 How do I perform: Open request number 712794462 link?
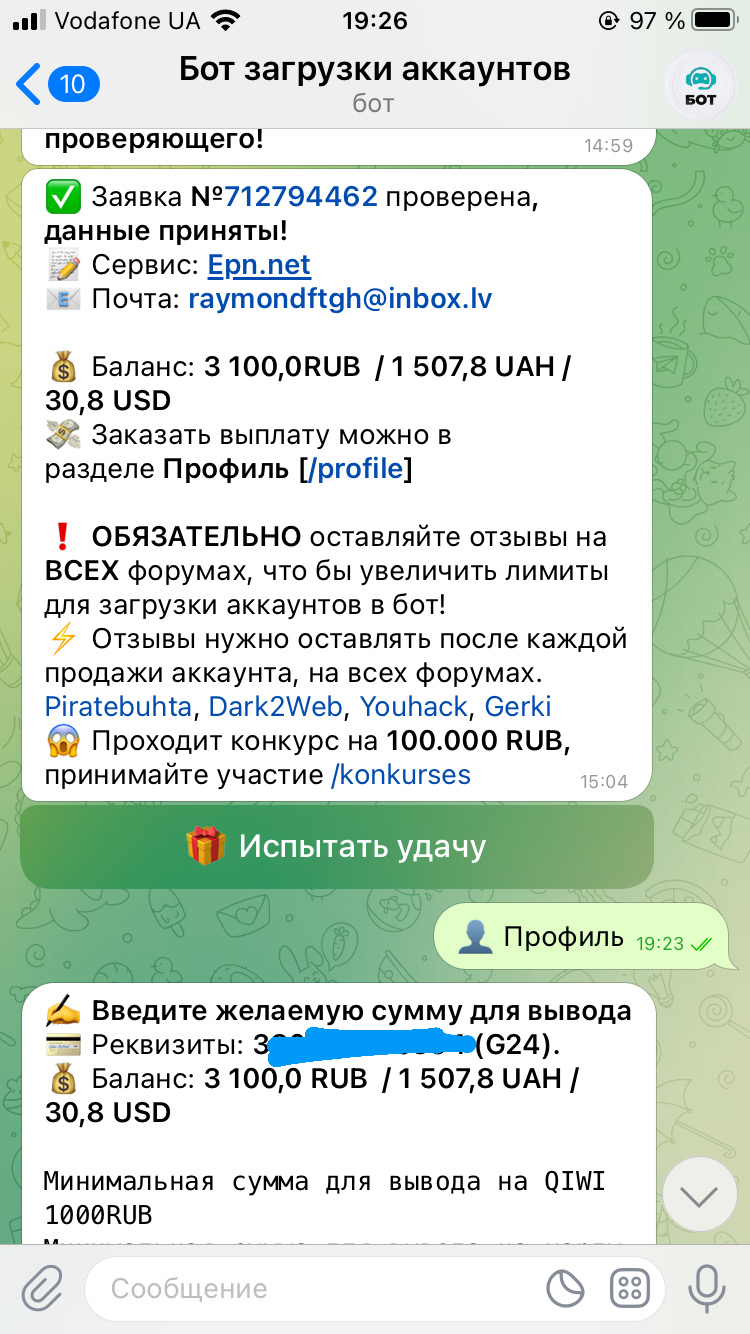pyautogui.click(x=300, y=197)
